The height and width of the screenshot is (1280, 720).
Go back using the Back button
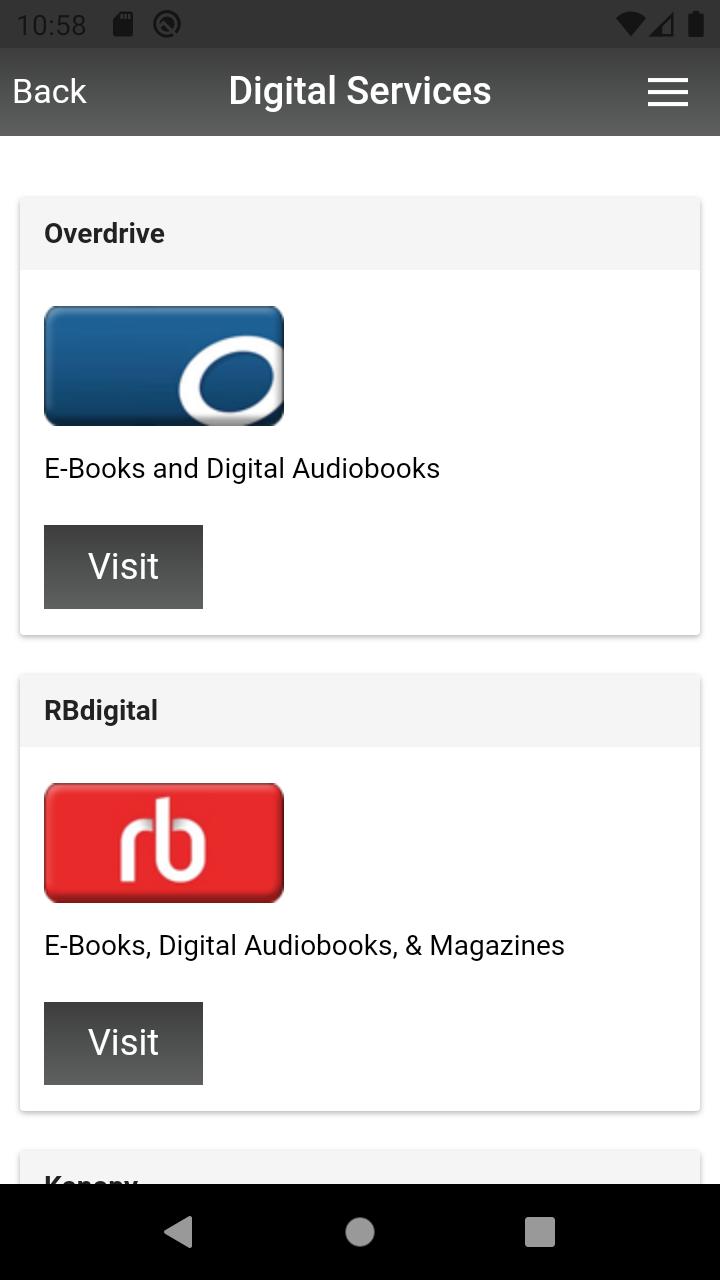(50, 91)
